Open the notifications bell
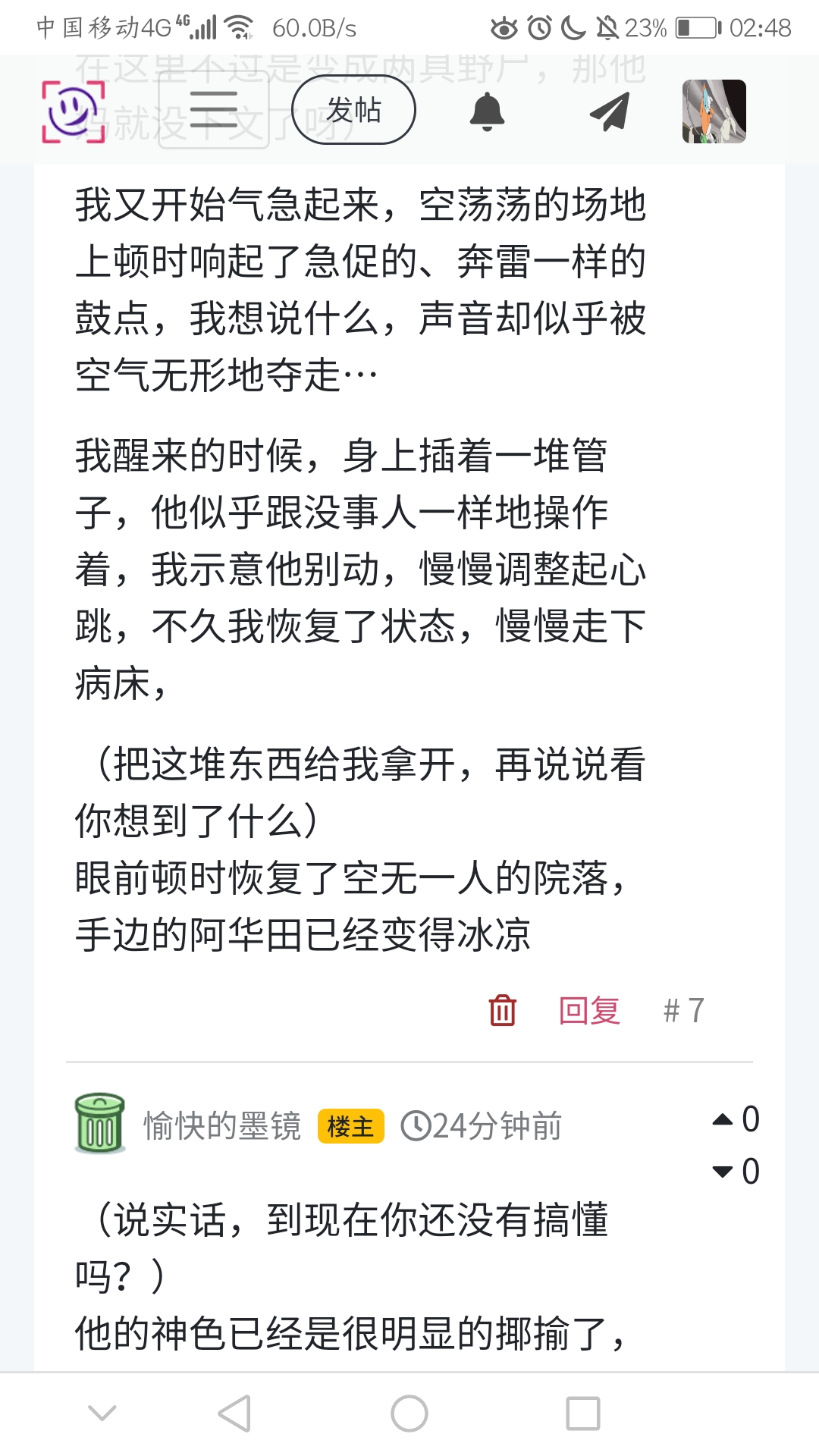The width and height of the screenshot is (819, 1456). pyautogui.click(x=487, y=112)
